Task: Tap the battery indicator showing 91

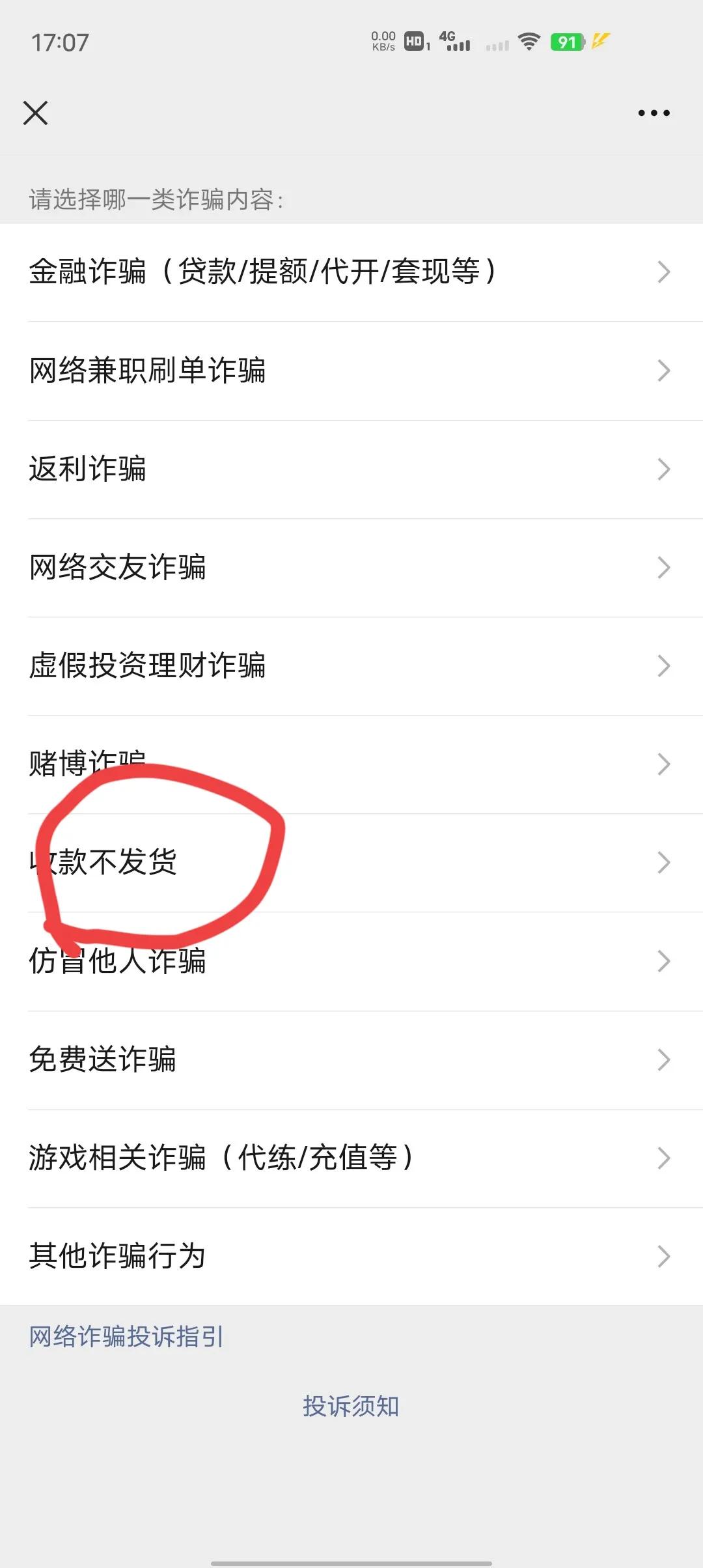Action: 568,41
